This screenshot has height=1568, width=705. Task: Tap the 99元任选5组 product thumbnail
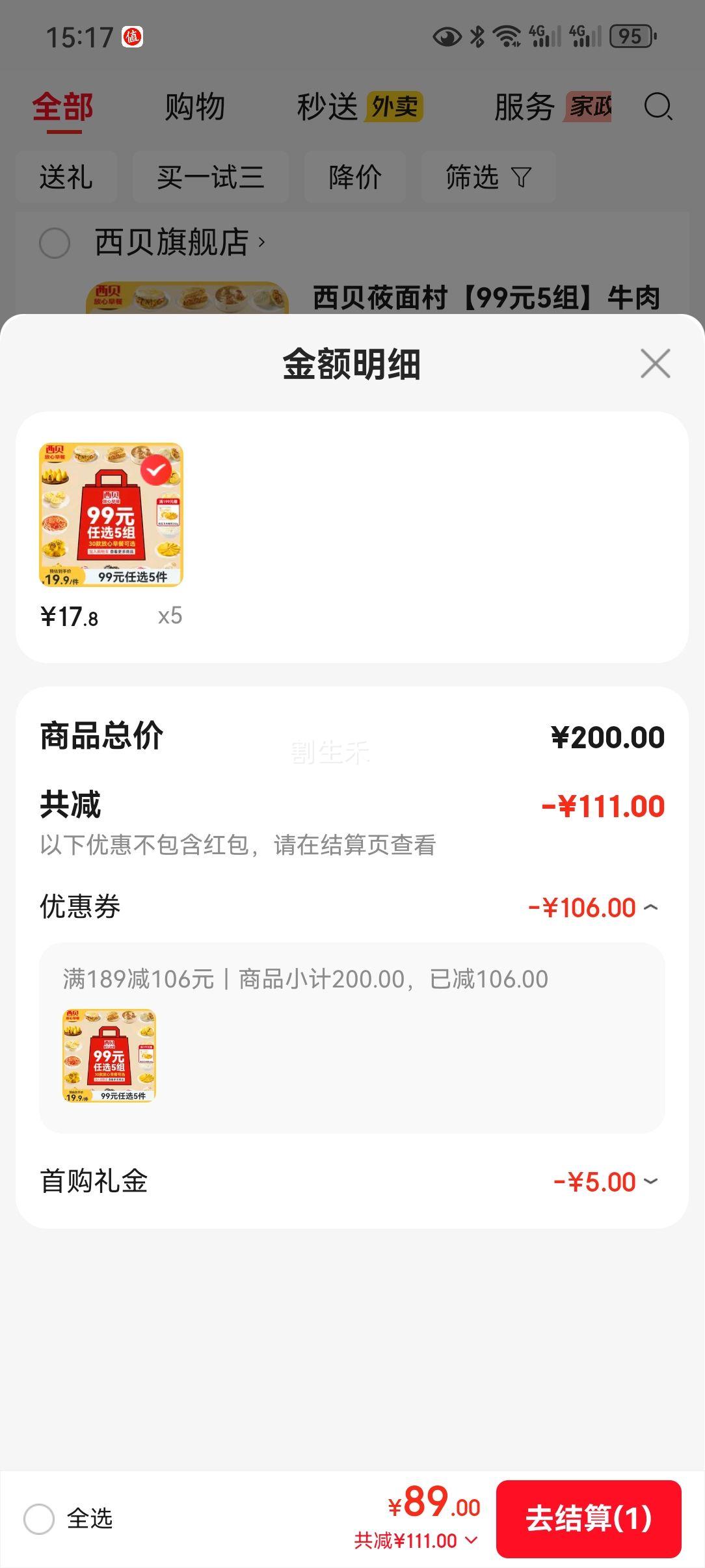(x=111, y=516)
